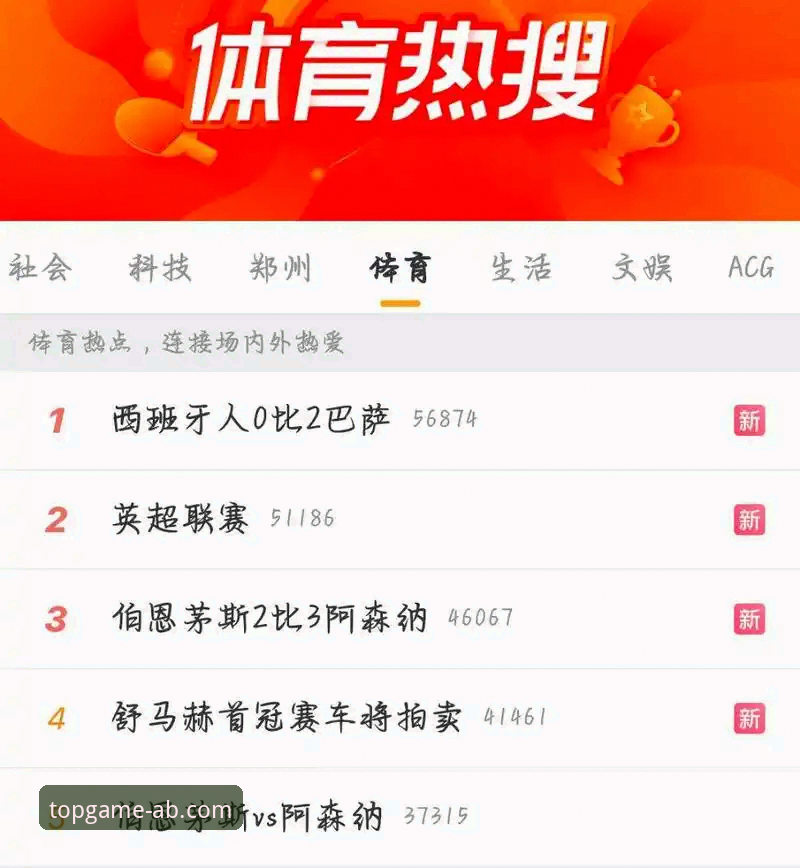Click the 新 badge next to 西班牙人0比2巴萨
Viewport: 800px width, 868px height.
(x=750, y=422)
